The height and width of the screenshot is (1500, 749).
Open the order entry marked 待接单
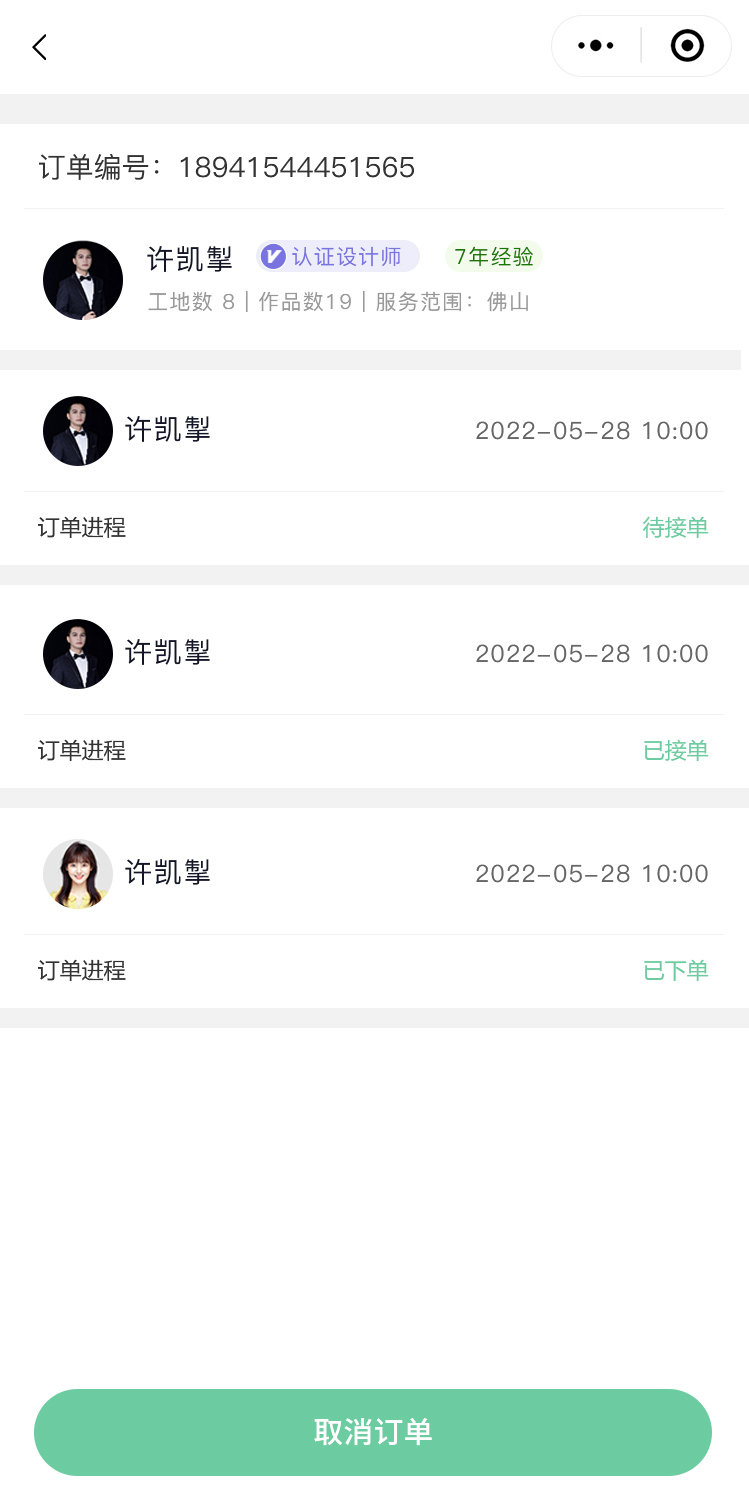click(374, 467)
